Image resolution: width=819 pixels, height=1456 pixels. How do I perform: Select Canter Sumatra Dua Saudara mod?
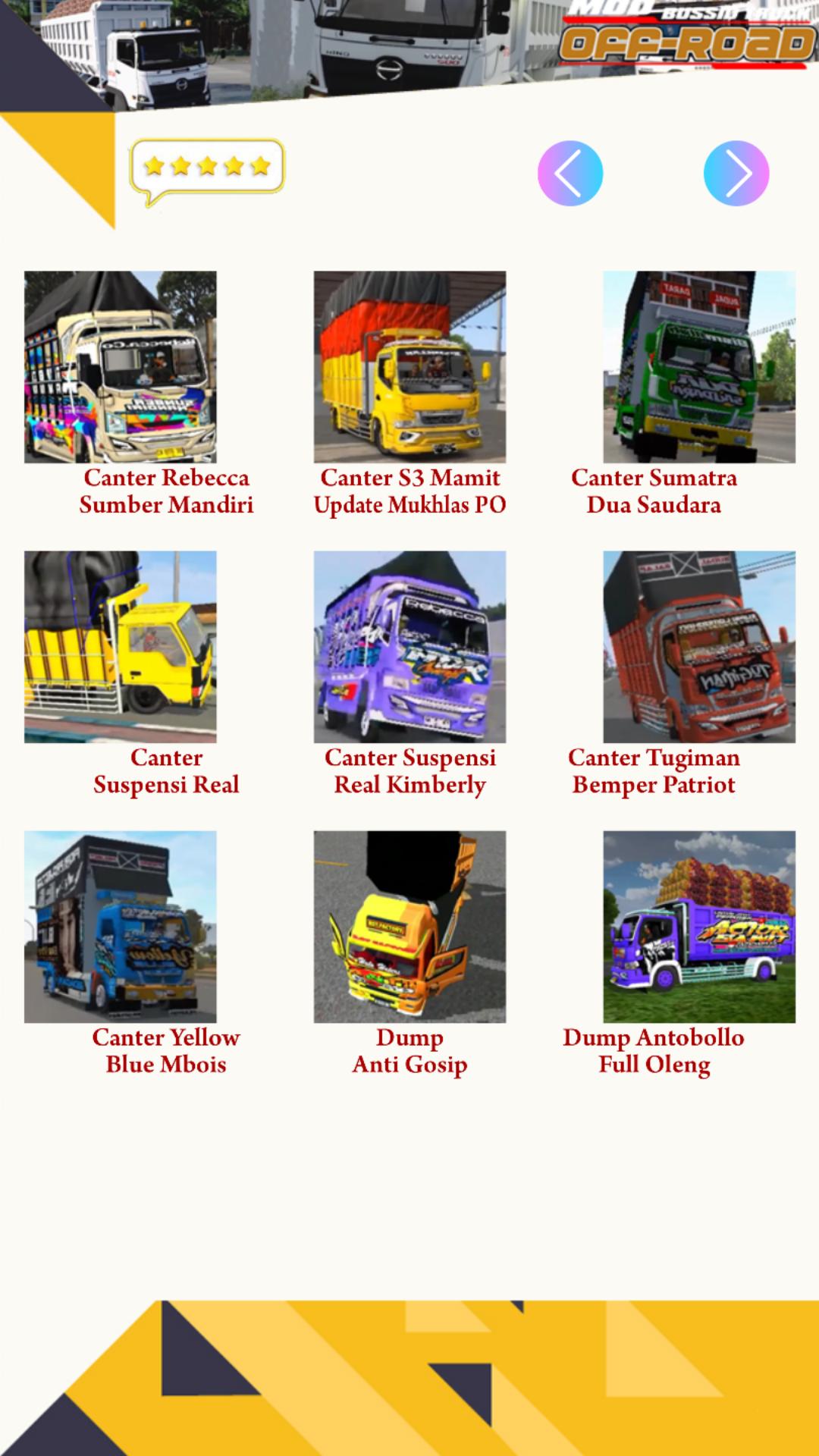[699, 367]
